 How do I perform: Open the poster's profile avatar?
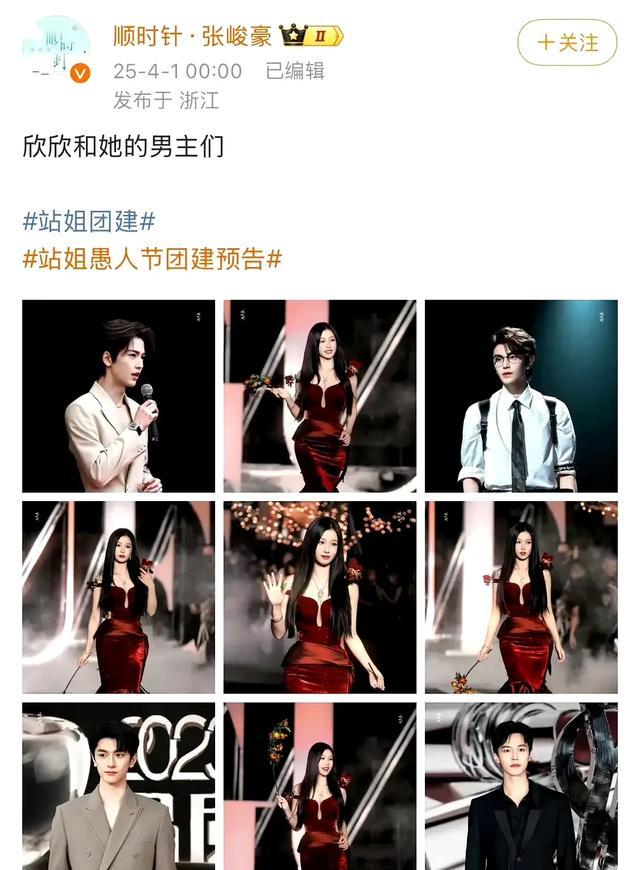point(57,55)
